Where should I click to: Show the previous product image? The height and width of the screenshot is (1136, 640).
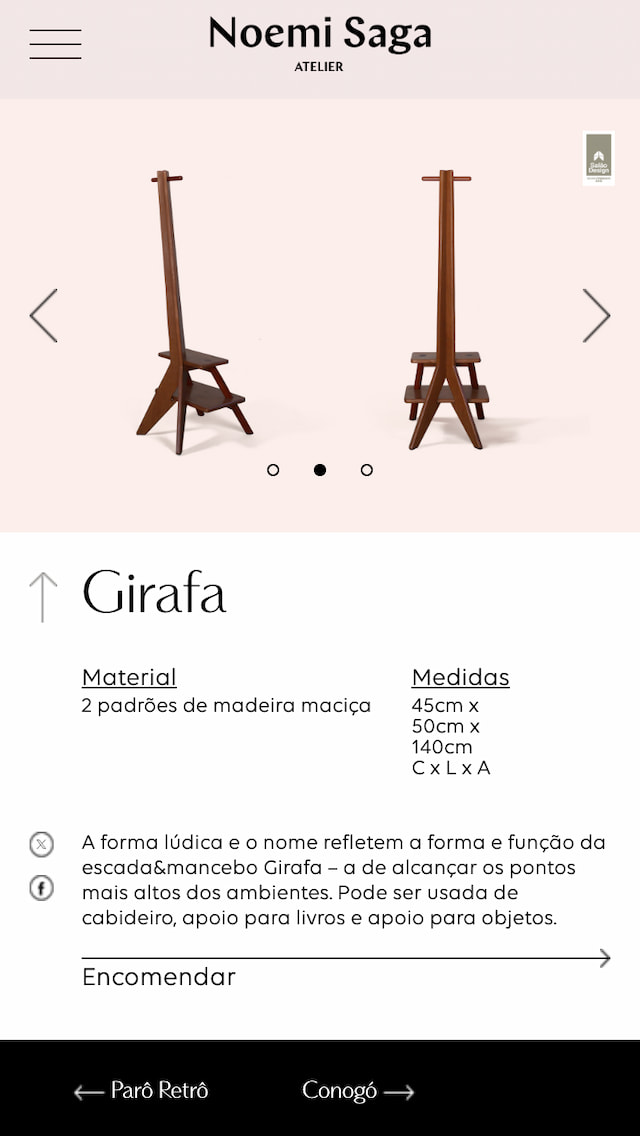[43, 315]
